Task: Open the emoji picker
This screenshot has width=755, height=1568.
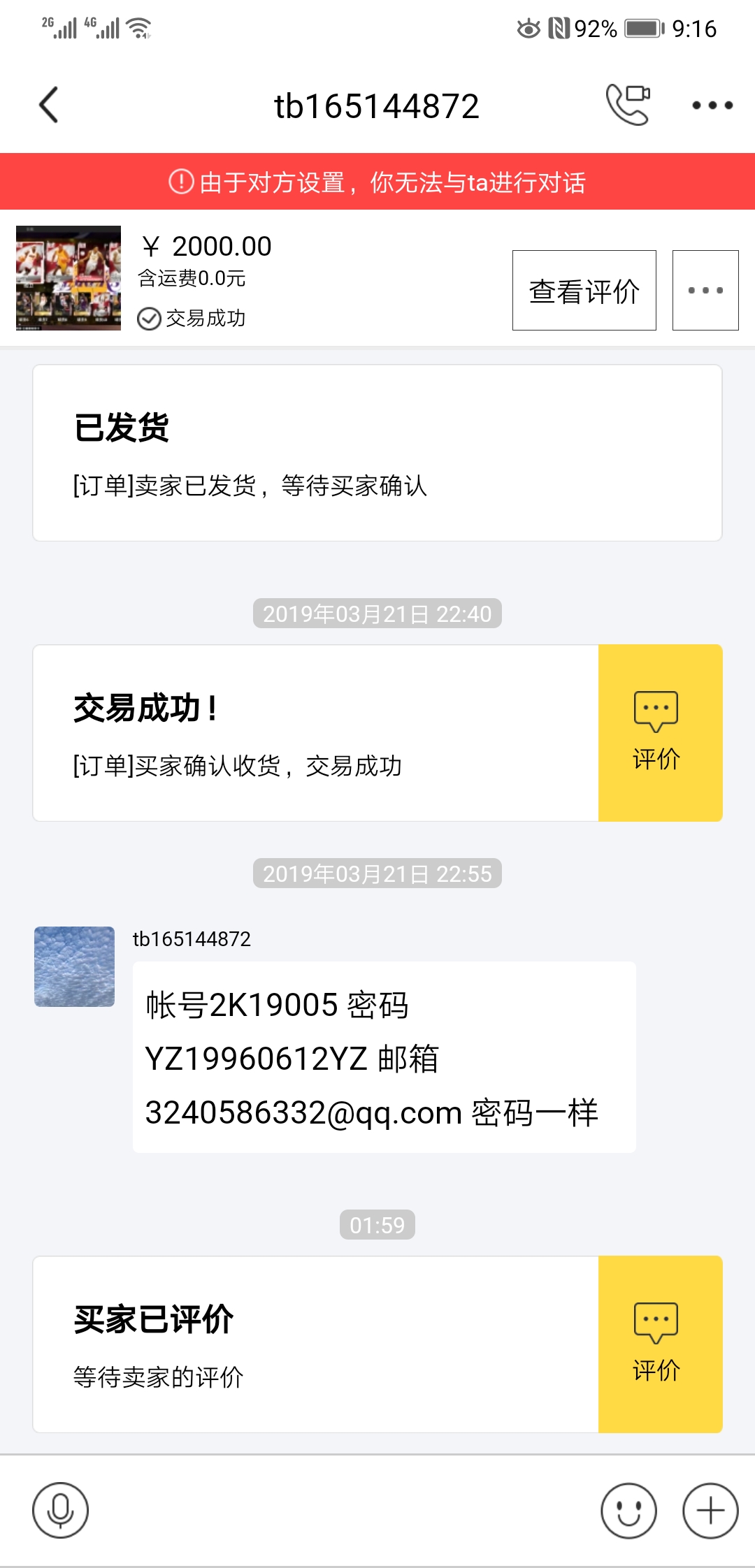Action: (x=628, y=1510)
